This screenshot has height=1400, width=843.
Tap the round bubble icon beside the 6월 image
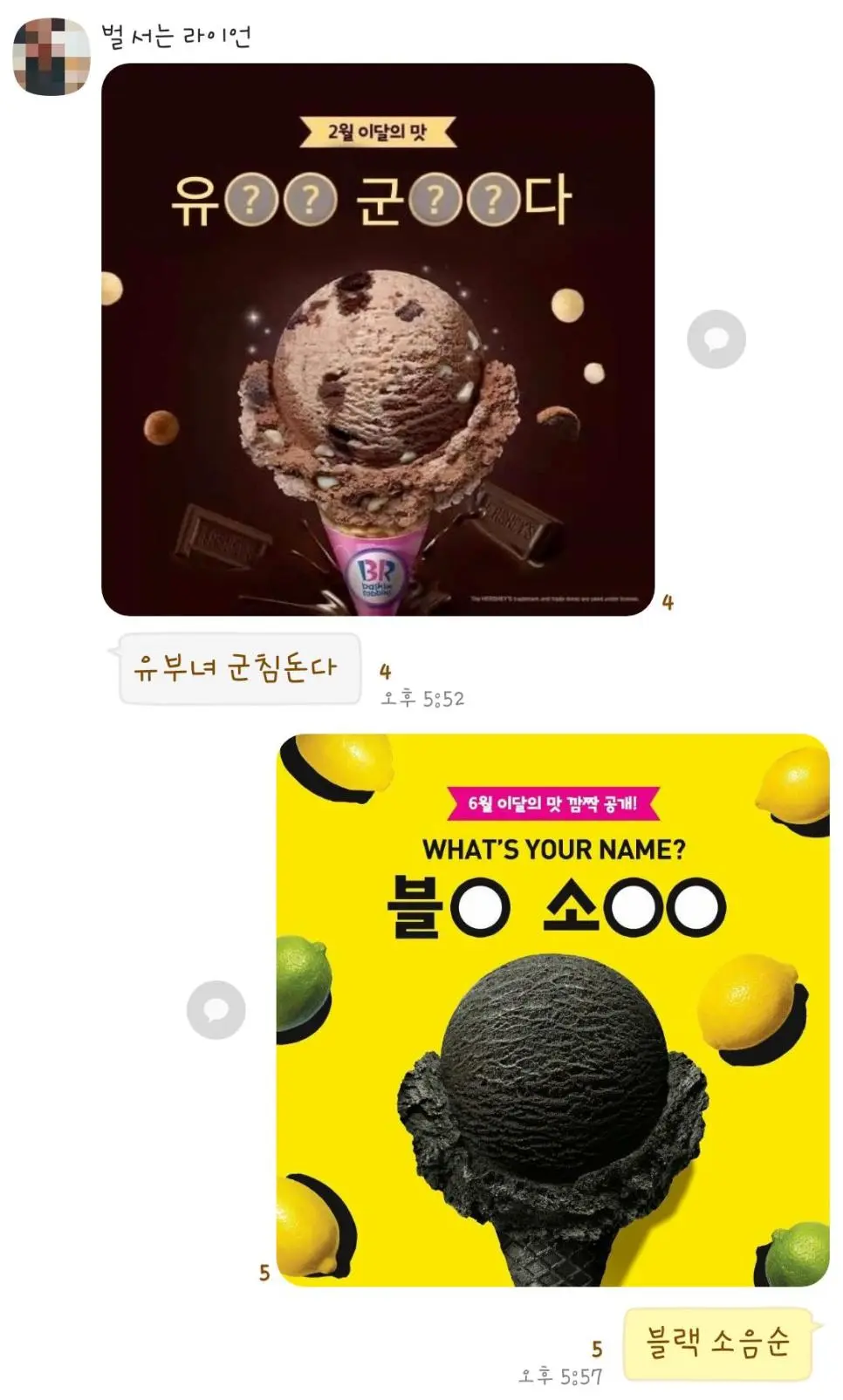[216, 1009]
